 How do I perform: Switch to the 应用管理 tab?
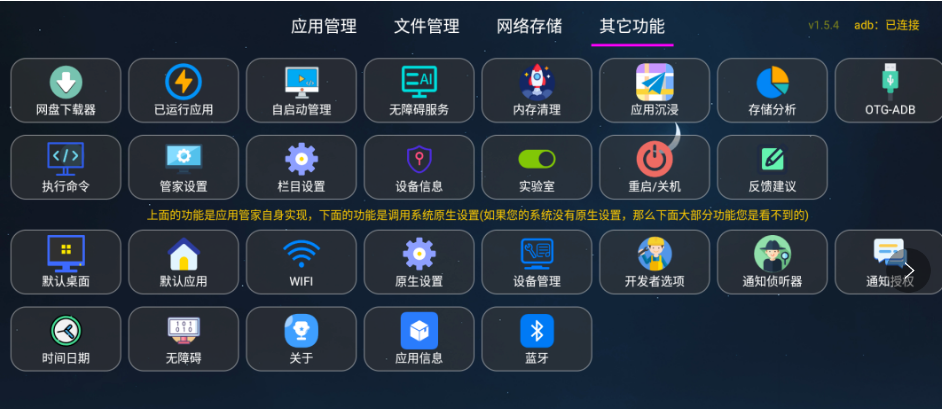click(x=323, y=26)
